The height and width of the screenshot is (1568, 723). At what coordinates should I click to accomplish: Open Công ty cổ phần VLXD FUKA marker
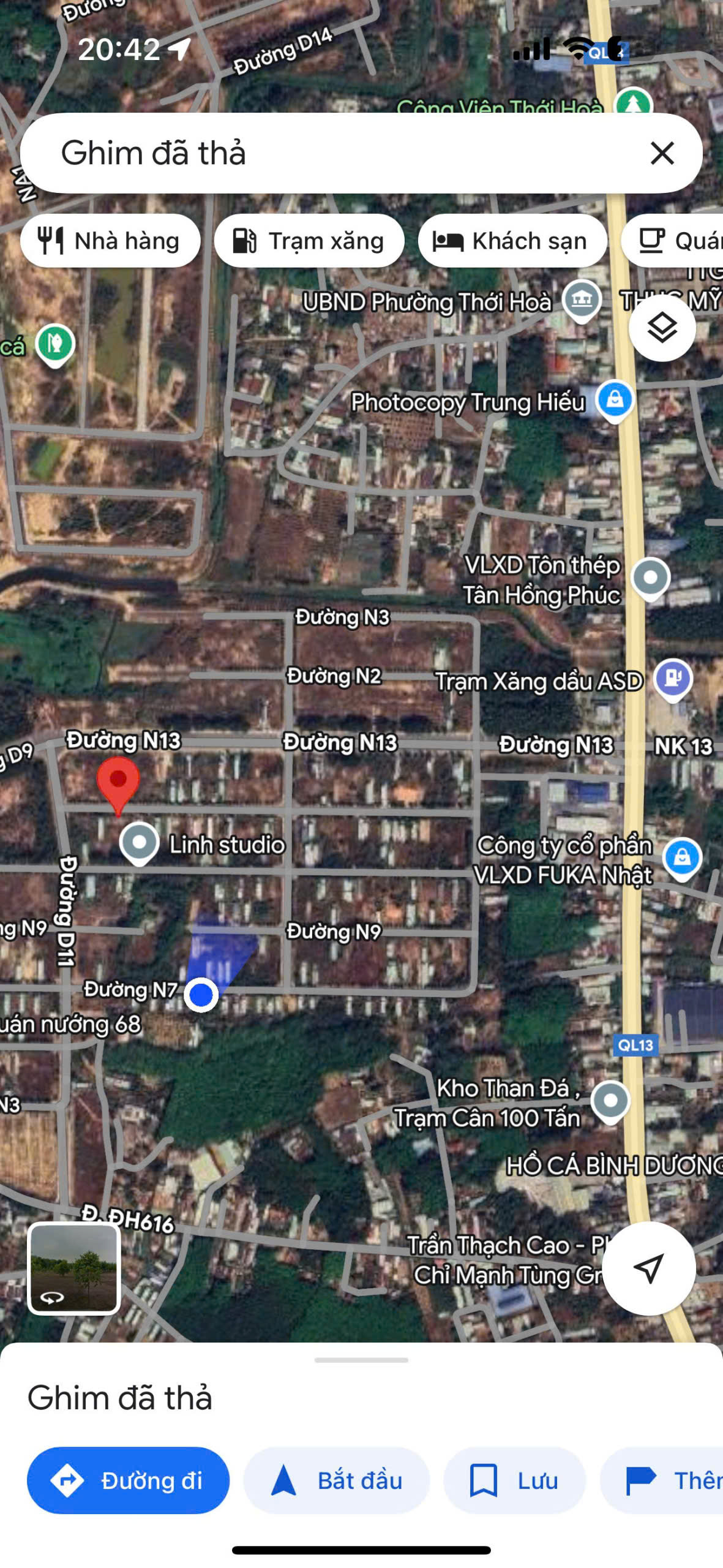pyautogui.click(x=682, y=858)
